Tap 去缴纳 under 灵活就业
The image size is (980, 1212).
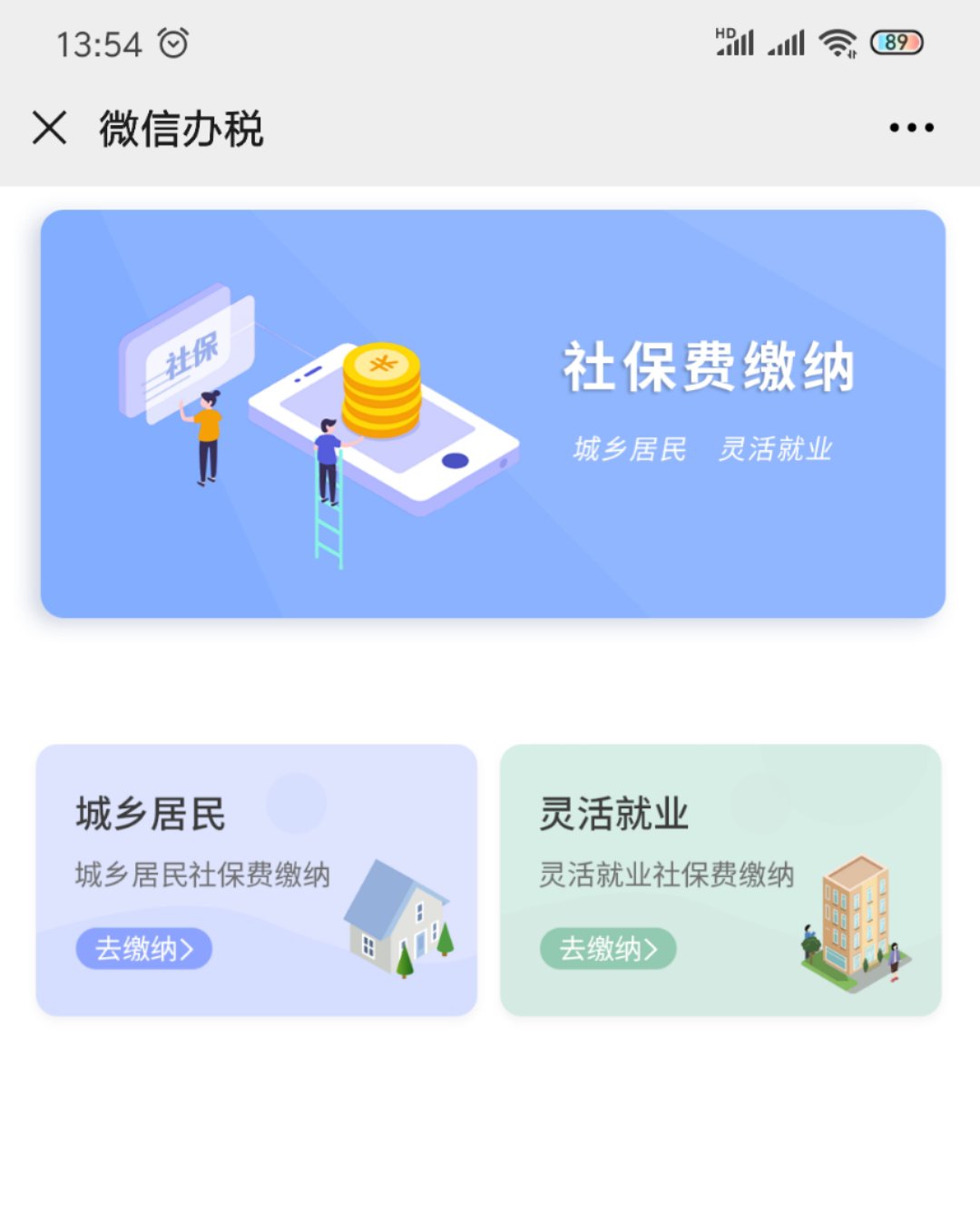608,949
